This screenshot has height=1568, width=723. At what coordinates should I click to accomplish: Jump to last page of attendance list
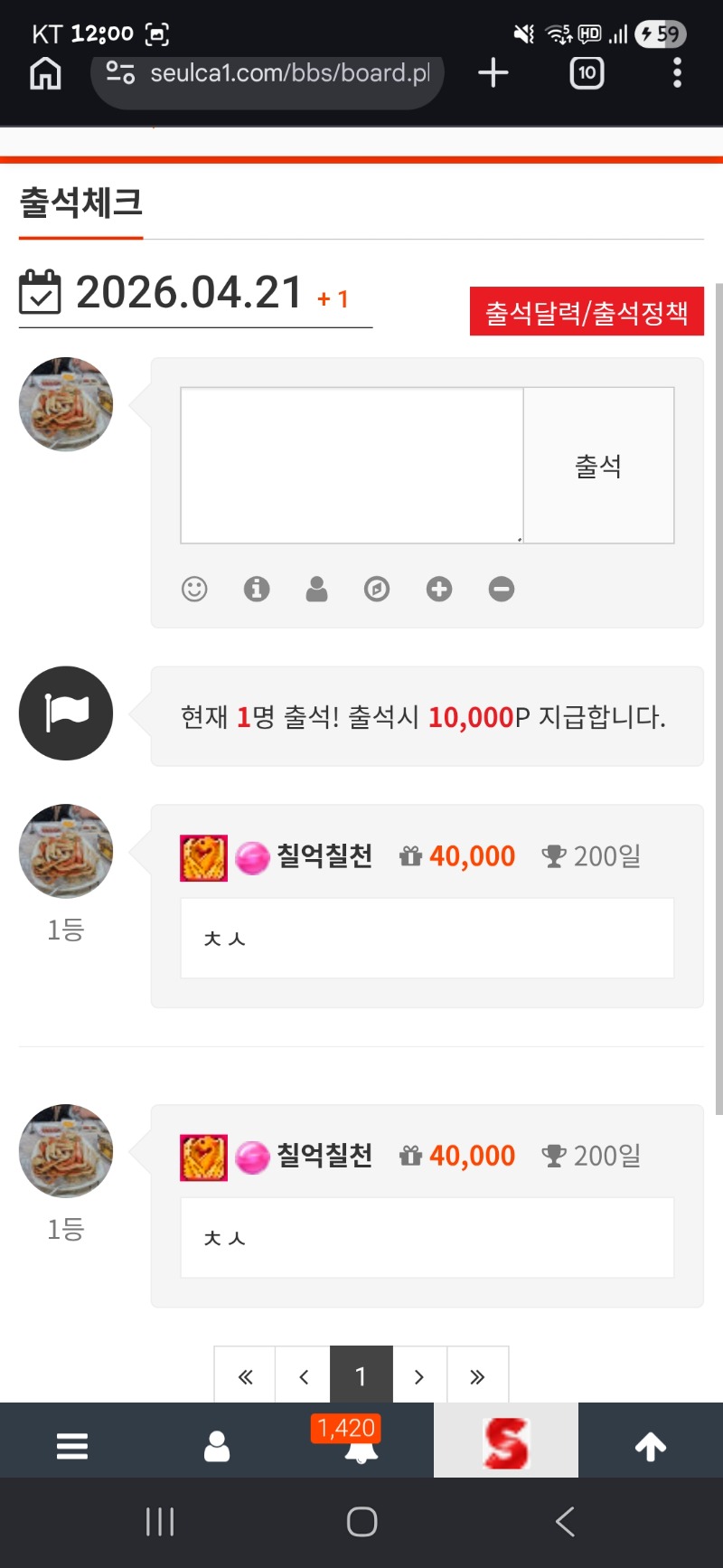(477, 1376)
